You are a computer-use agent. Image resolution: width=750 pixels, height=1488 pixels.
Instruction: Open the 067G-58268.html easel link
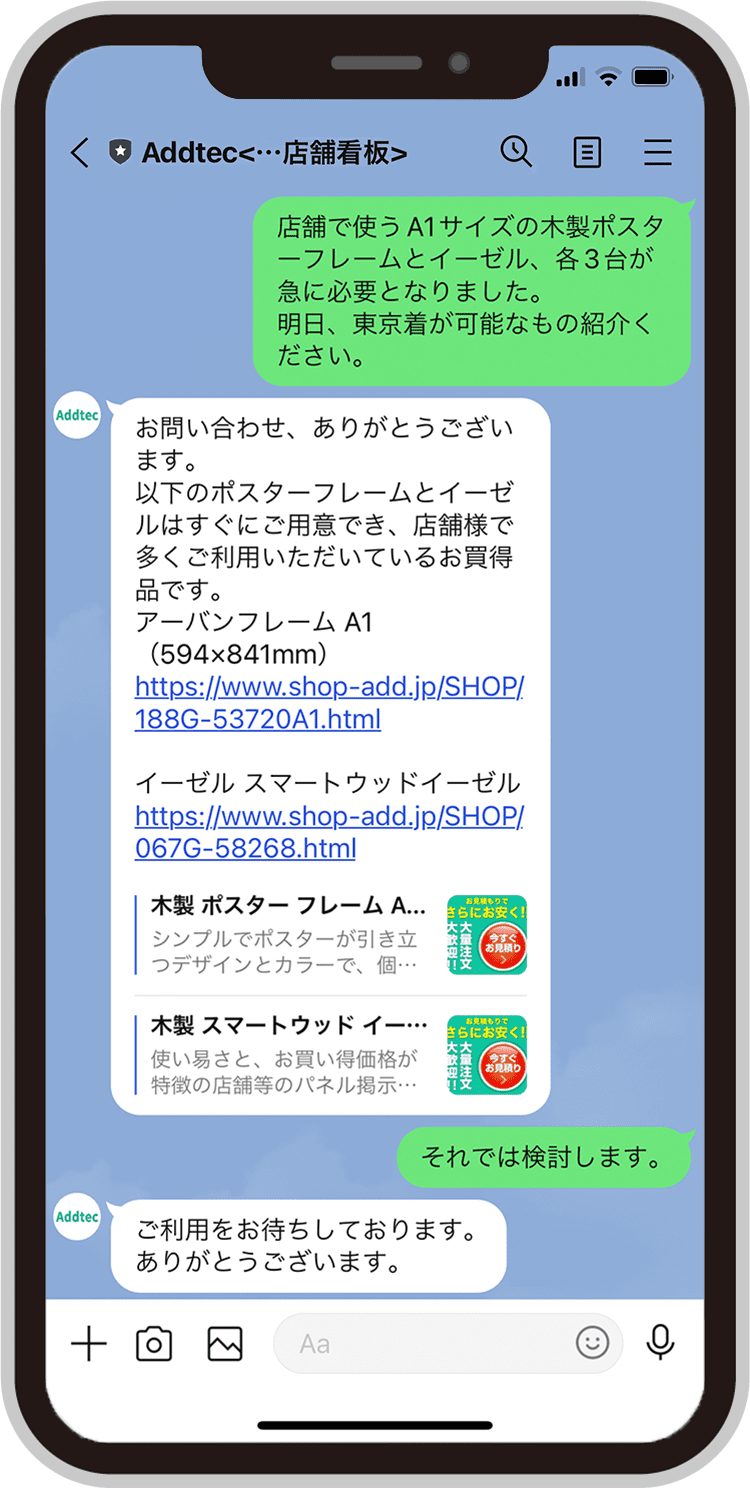[x=329, y=833]
